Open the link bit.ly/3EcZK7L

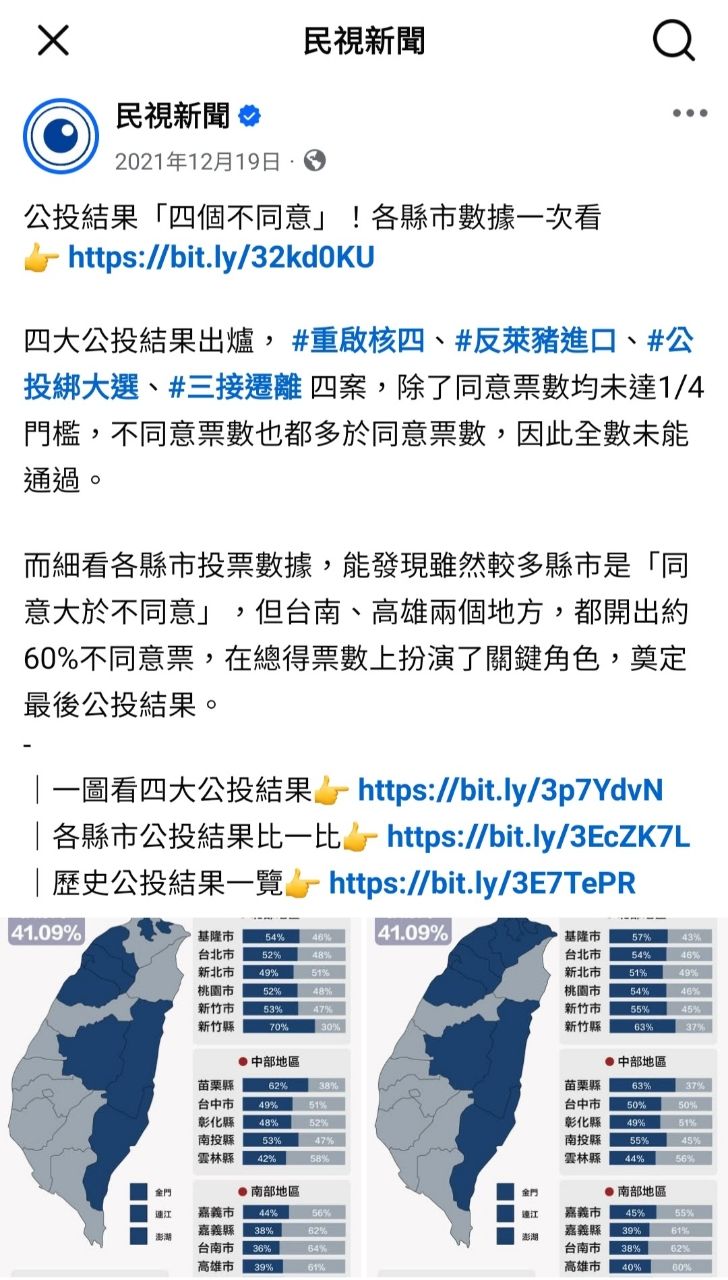(x=538, y=837)
